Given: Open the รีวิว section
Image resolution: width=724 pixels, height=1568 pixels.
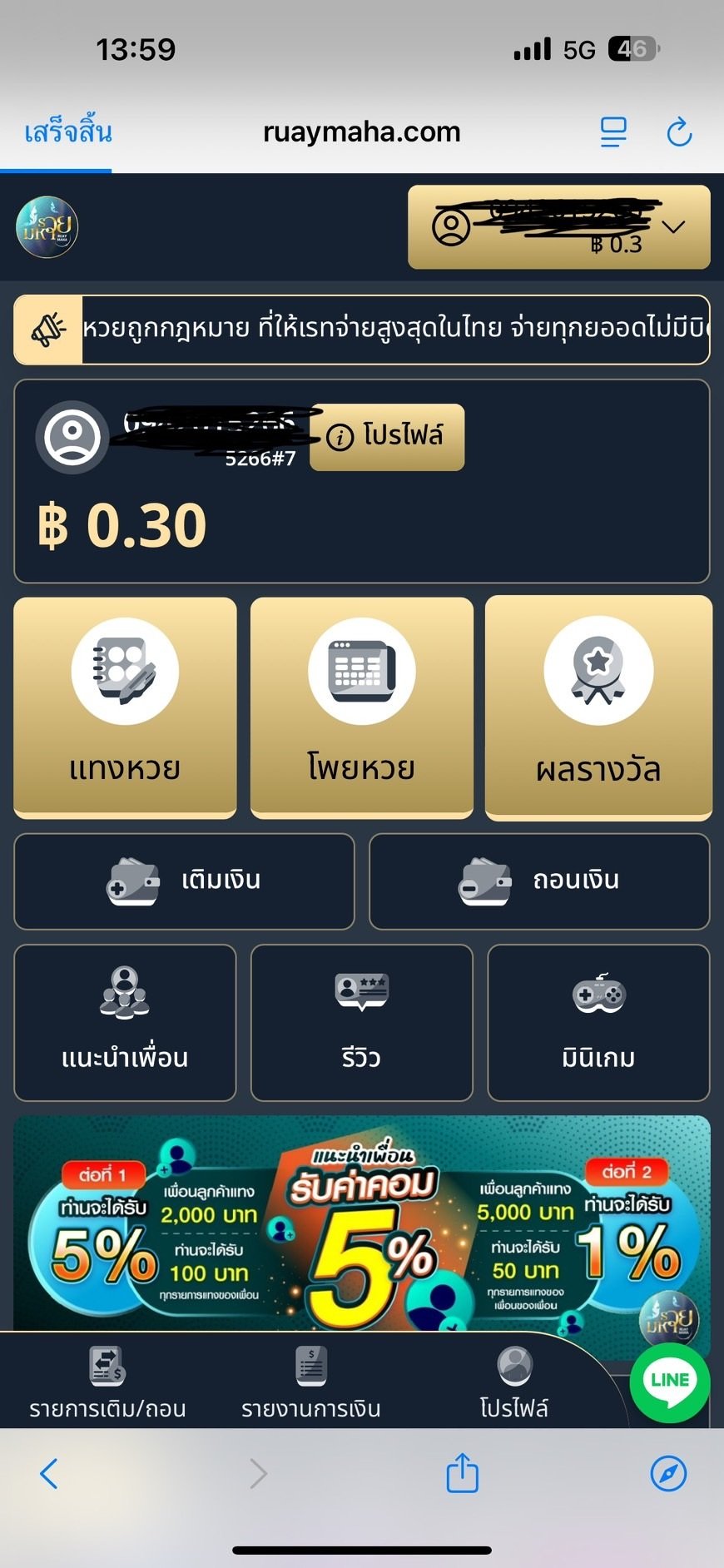Looking at the screenshot, I should (361, 1022).
